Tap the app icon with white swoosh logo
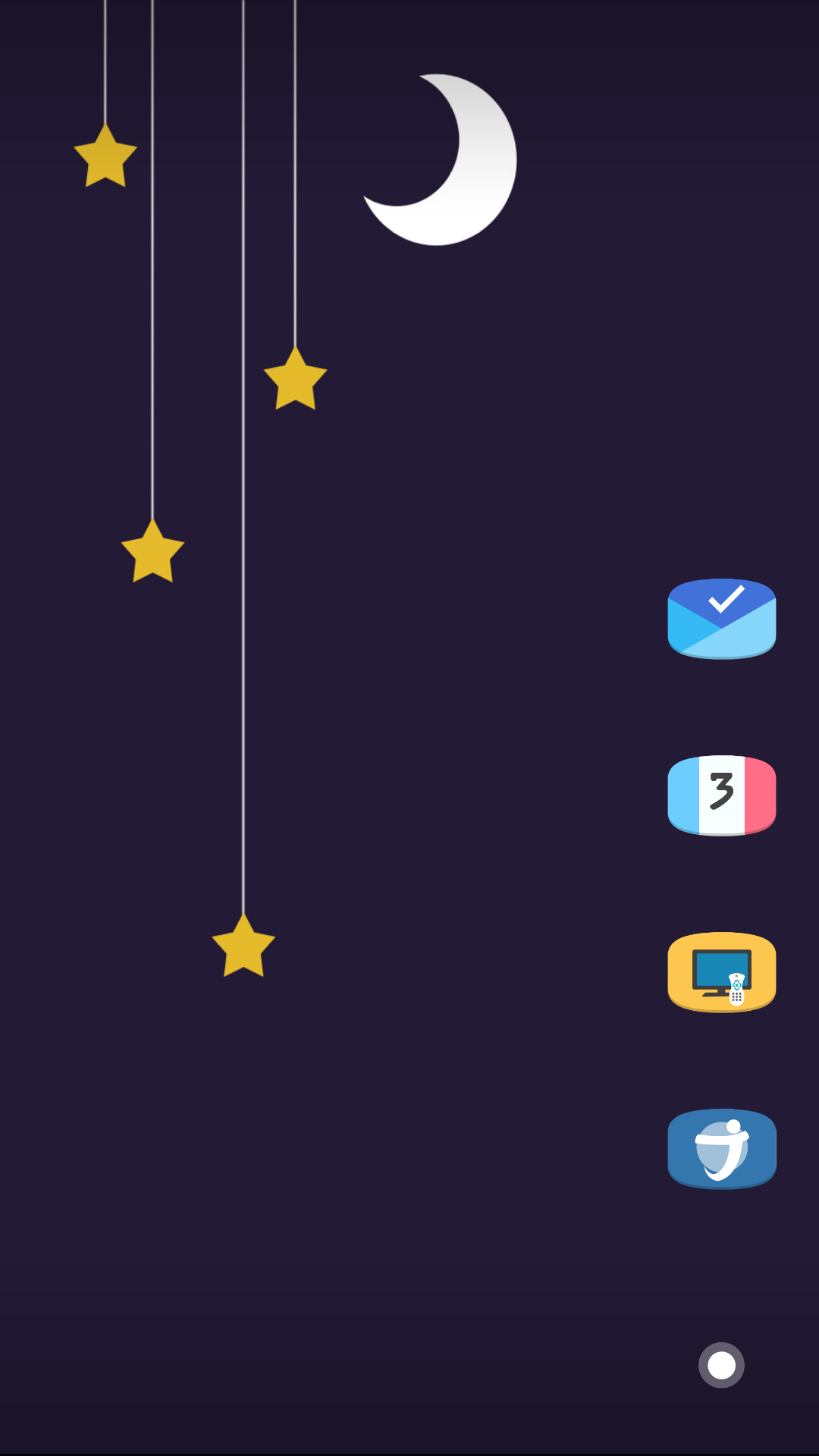This screenshot has width=819, height=1456. click(722, 1149)
